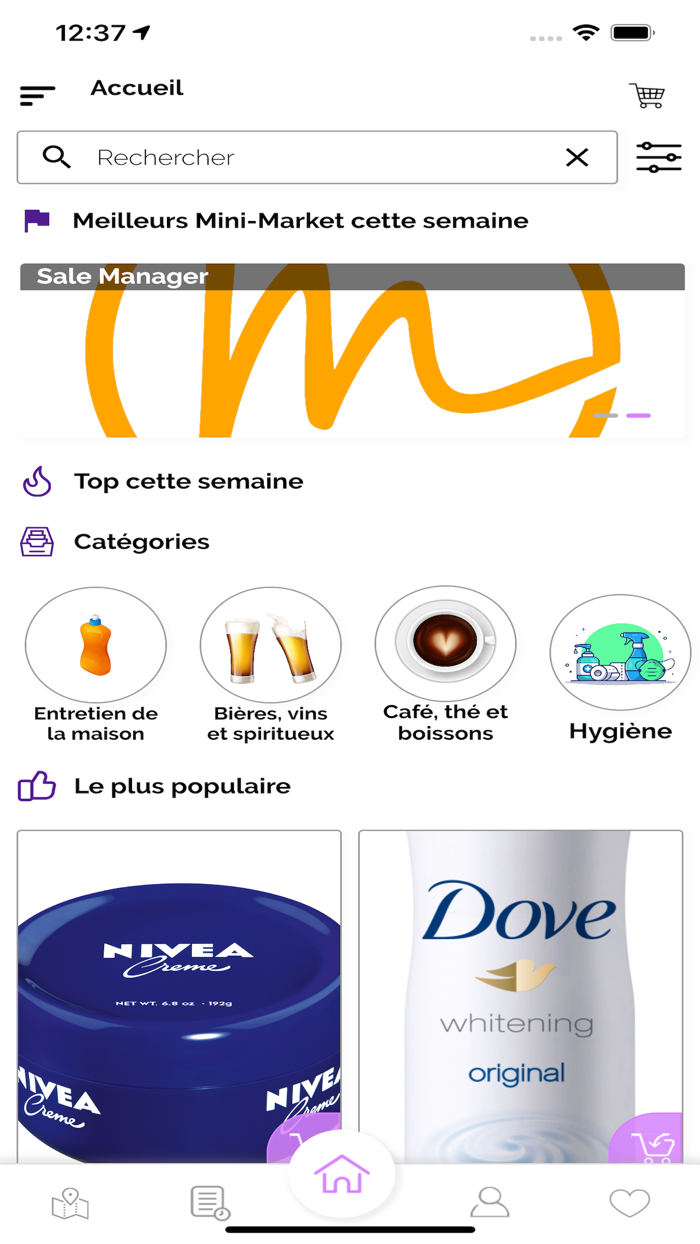View the Dove whitening original product
This screenshot has height=1244, width=700.
click(x=520, y=990)
